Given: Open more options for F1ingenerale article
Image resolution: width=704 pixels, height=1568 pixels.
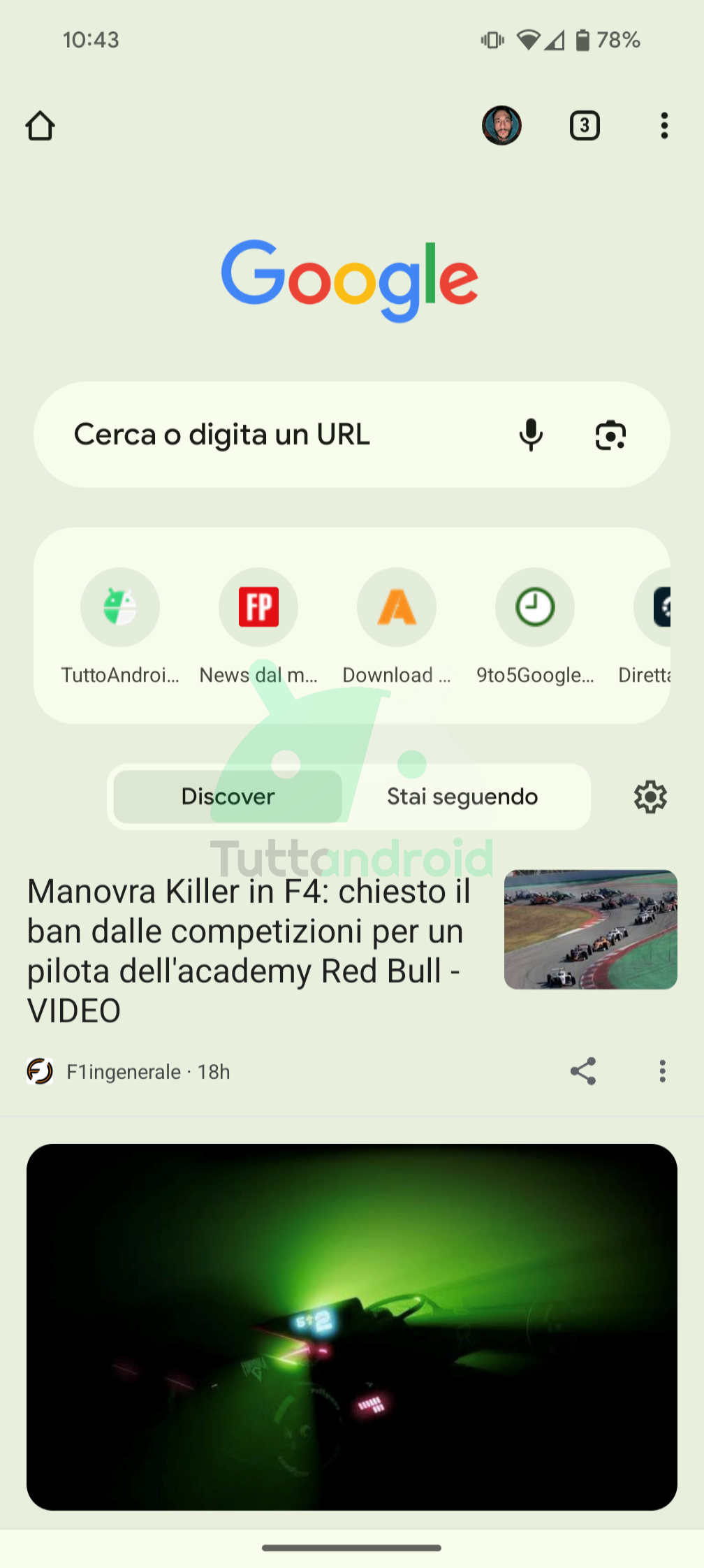Looking at the screenshot, I should point(662,1071).
